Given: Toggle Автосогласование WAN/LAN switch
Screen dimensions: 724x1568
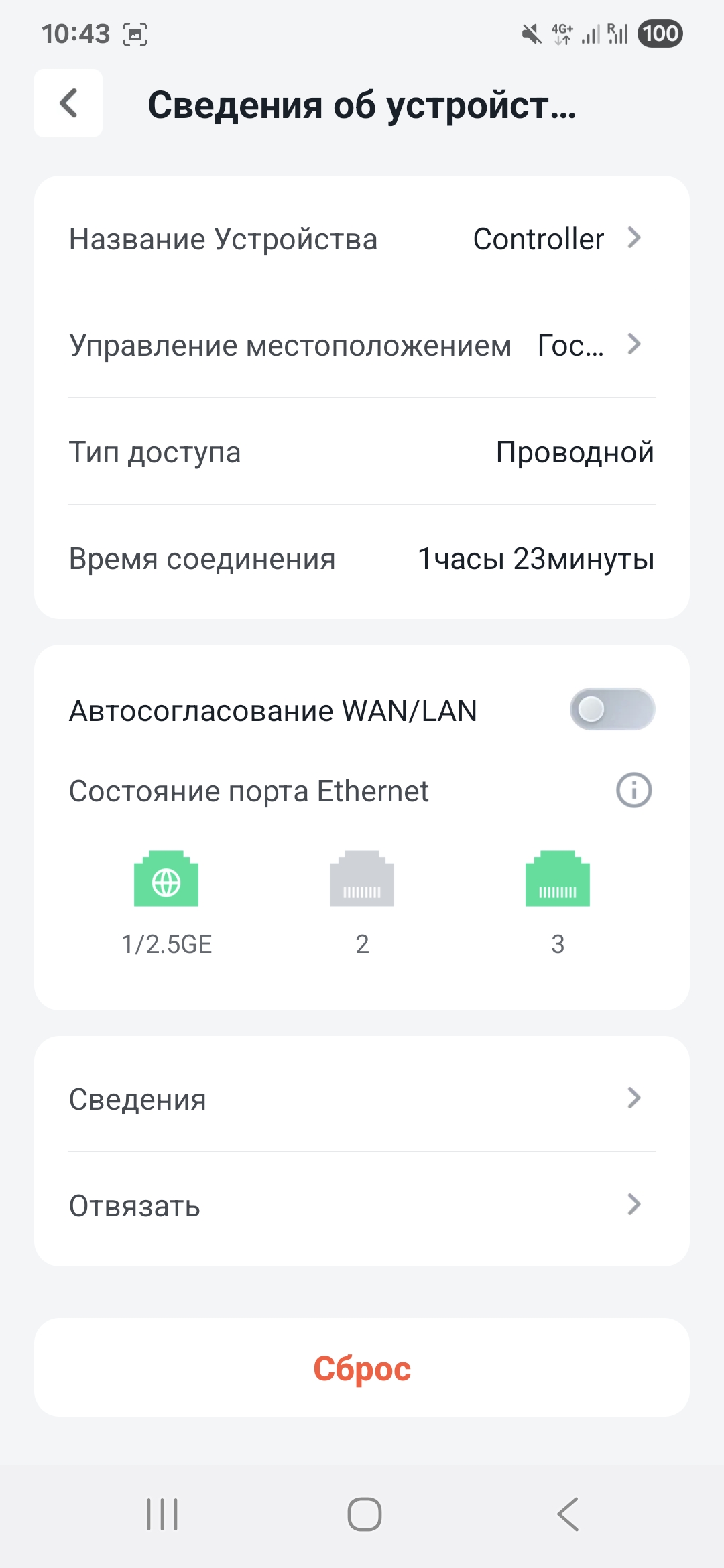Looking at the screenshot, I should [x=611, y=709].
